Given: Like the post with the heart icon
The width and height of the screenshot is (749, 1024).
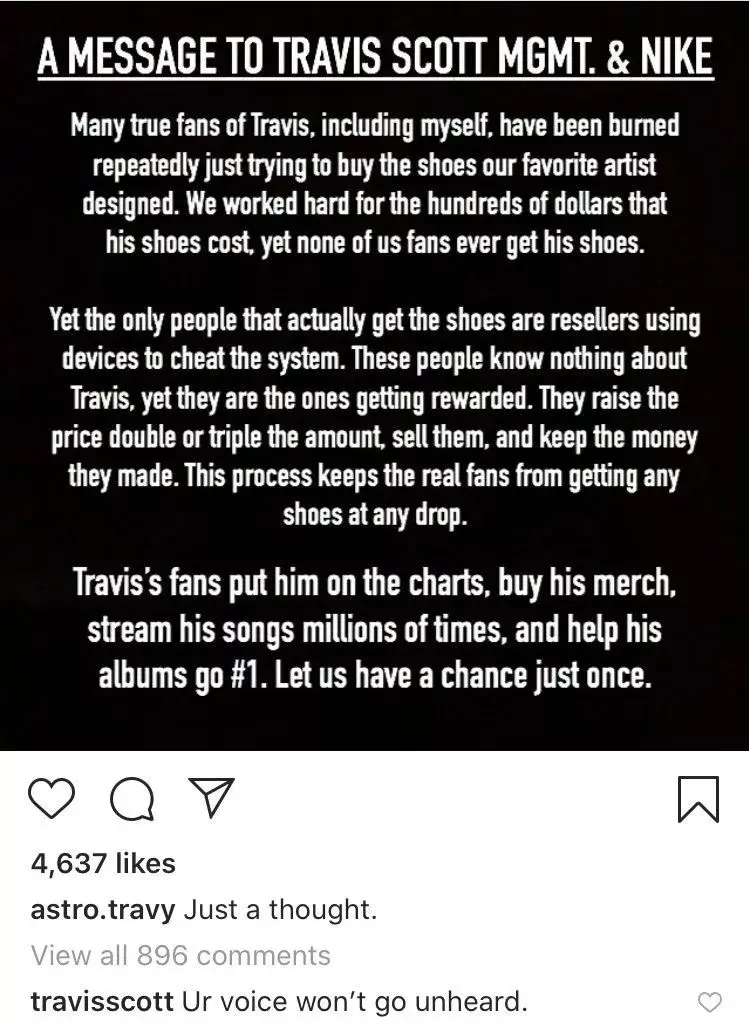Looking at the screenshot, I should (53, 800).
